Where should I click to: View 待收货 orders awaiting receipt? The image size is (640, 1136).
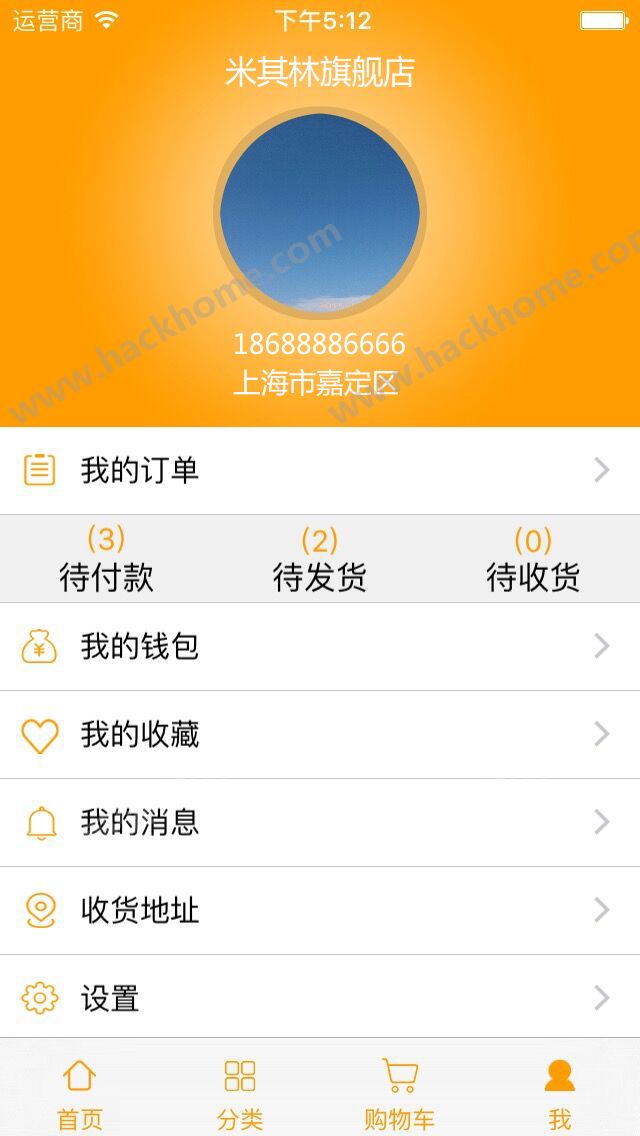533,560
